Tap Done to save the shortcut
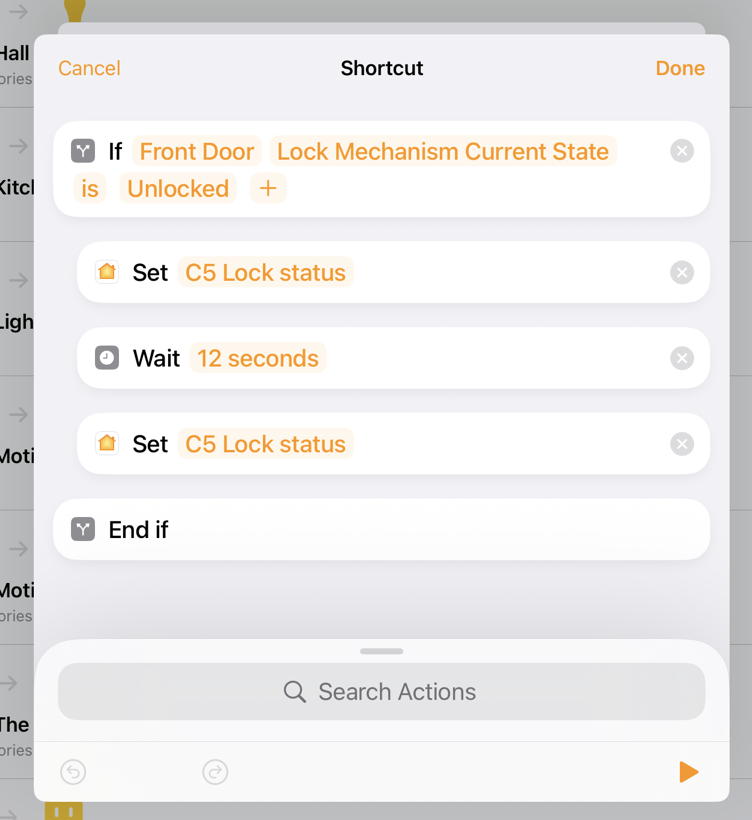The width and height of the screenshot is (752, 820). click(680, 68)
